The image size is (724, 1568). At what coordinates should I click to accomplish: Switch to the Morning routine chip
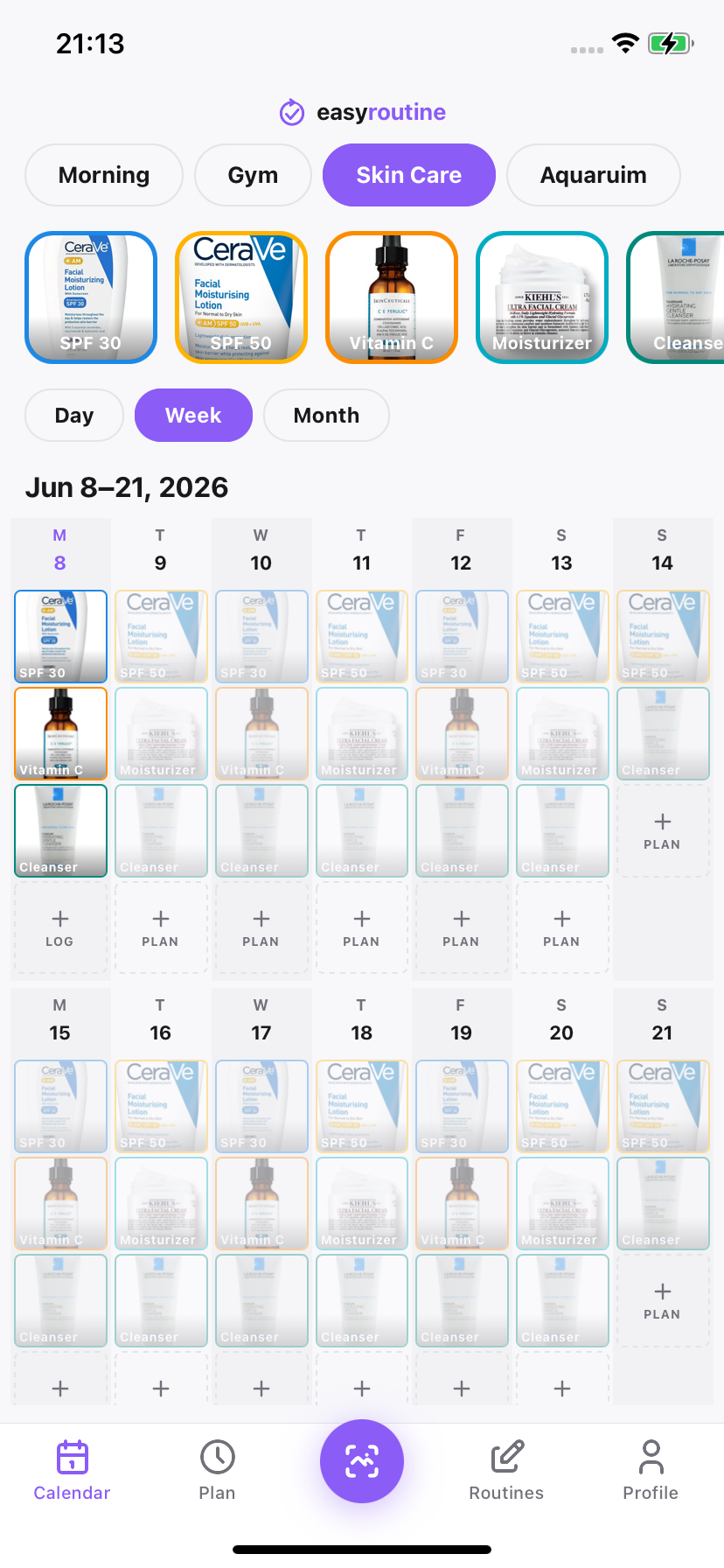click(104, 175)
